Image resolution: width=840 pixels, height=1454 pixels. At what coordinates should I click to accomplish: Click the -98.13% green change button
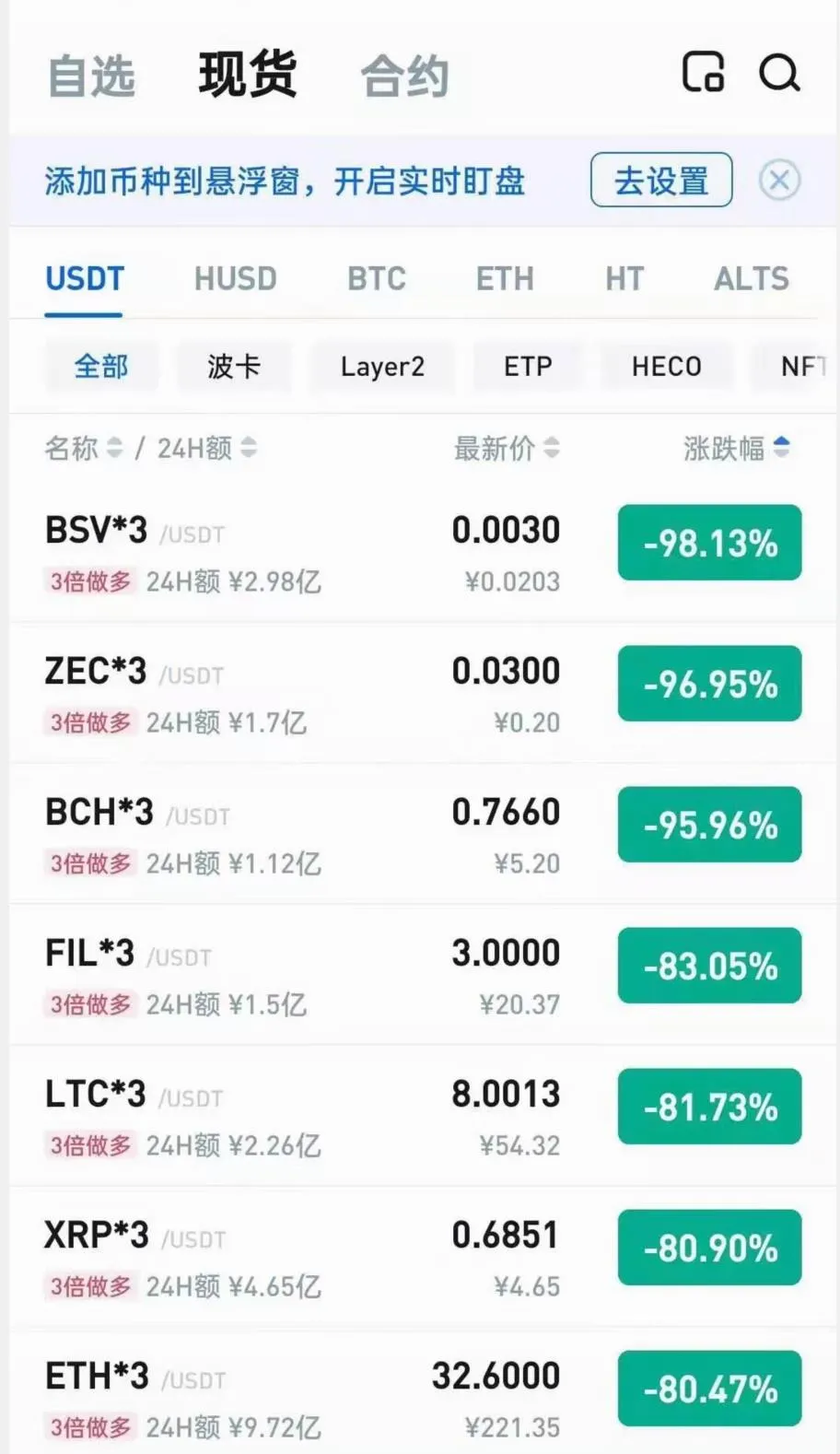click(709, 543)
